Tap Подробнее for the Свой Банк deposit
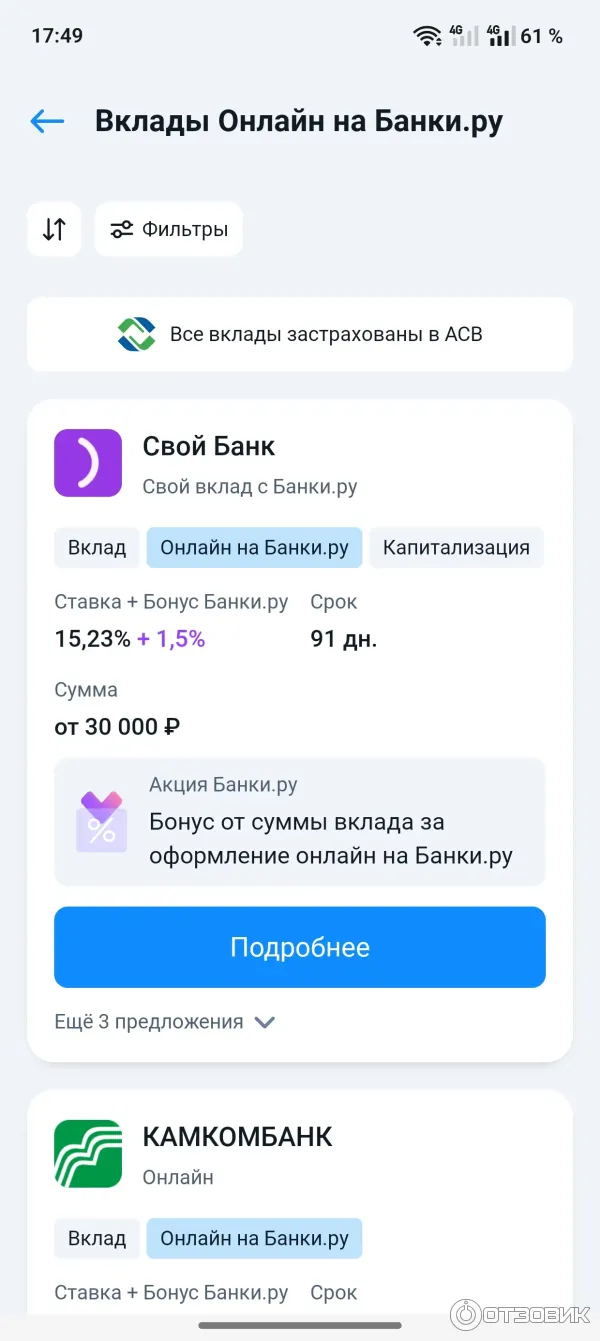The width and height of the screenshot is (600, 1341). point(300,947)
